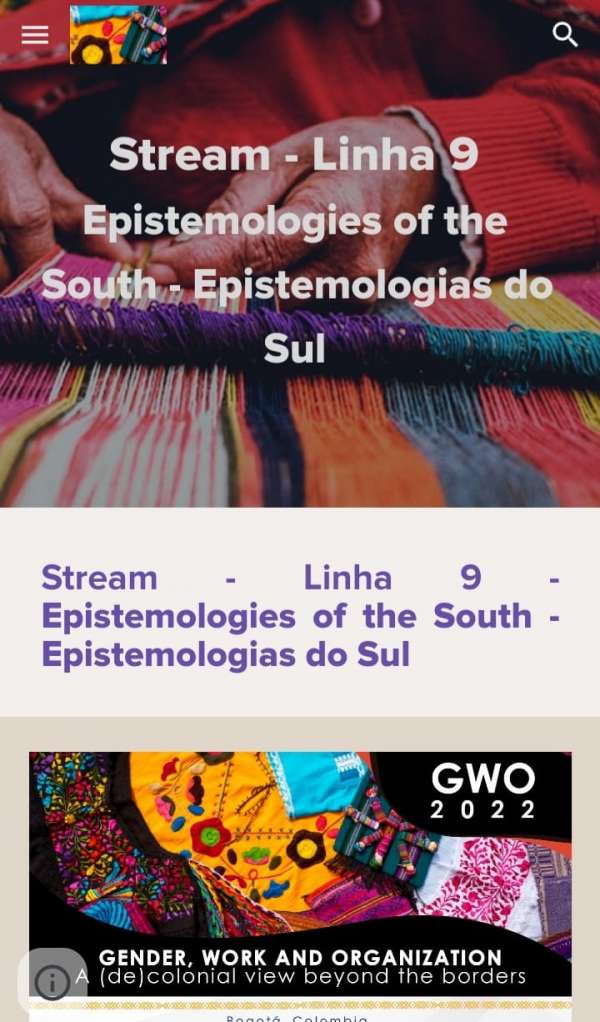The image size is (600, 1022).
Task: Tap the site logo thumbnail in header
Action: coord(118,35)
